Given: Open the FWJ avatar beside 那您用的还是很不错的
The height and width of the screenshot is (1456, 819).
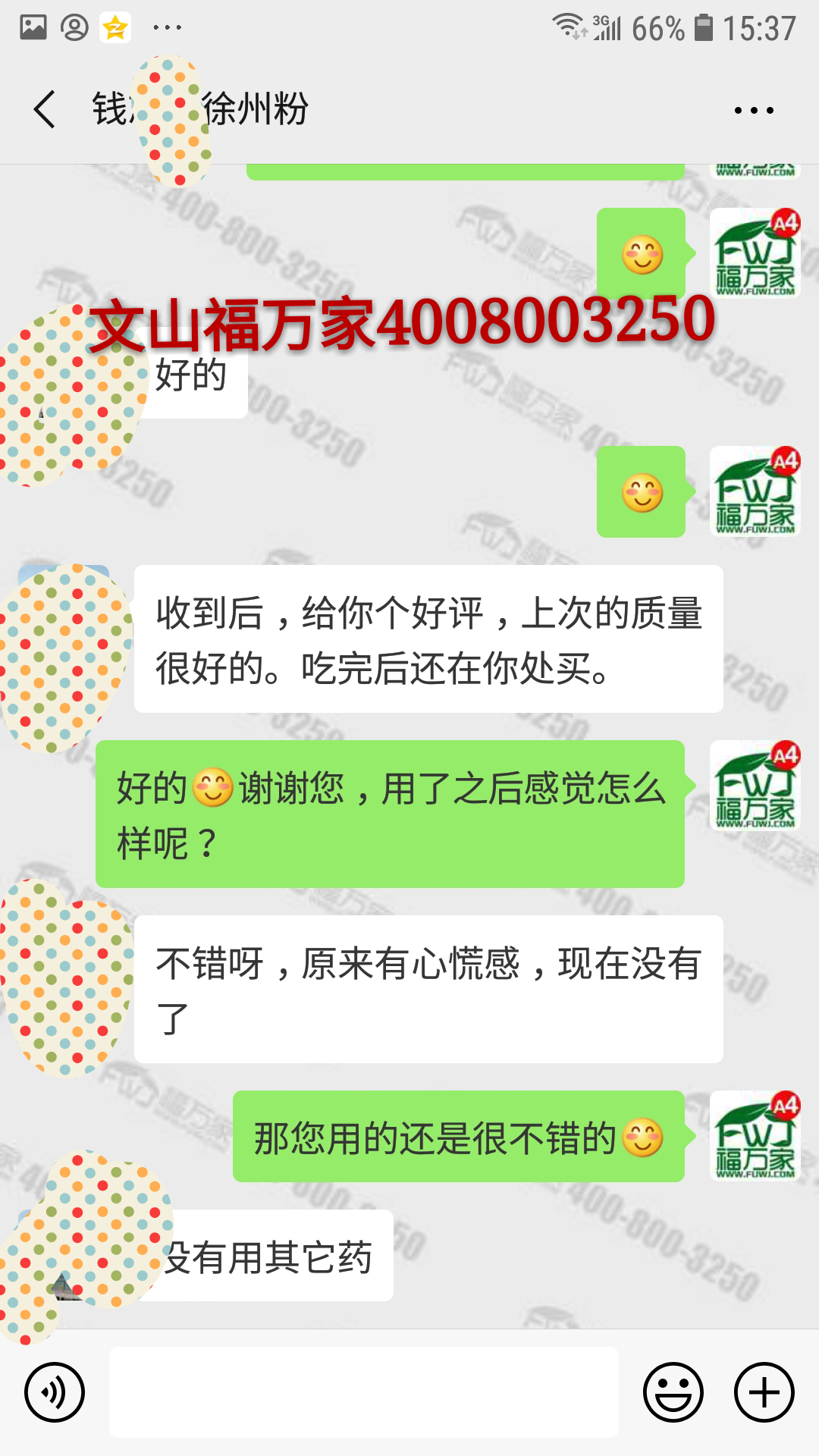Looking at the screenshot, I should [x=755, y=1135].
